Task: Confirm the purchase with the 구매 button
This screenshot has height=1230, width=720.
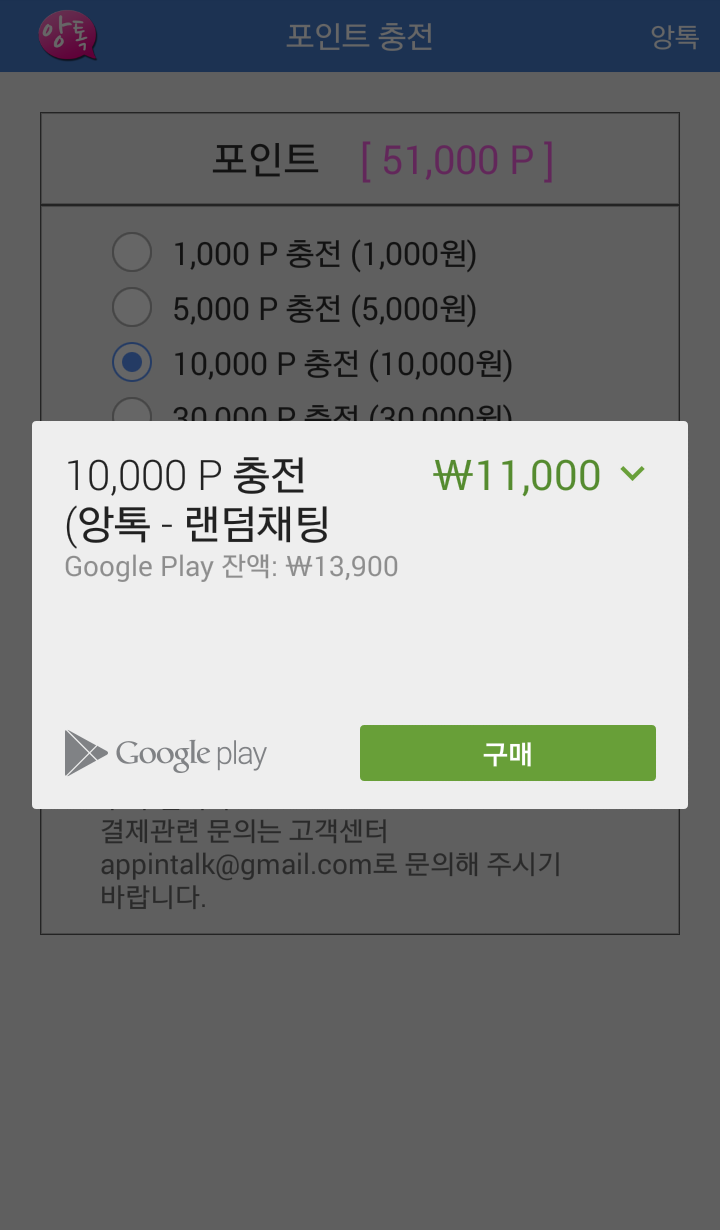Action: 507,753
